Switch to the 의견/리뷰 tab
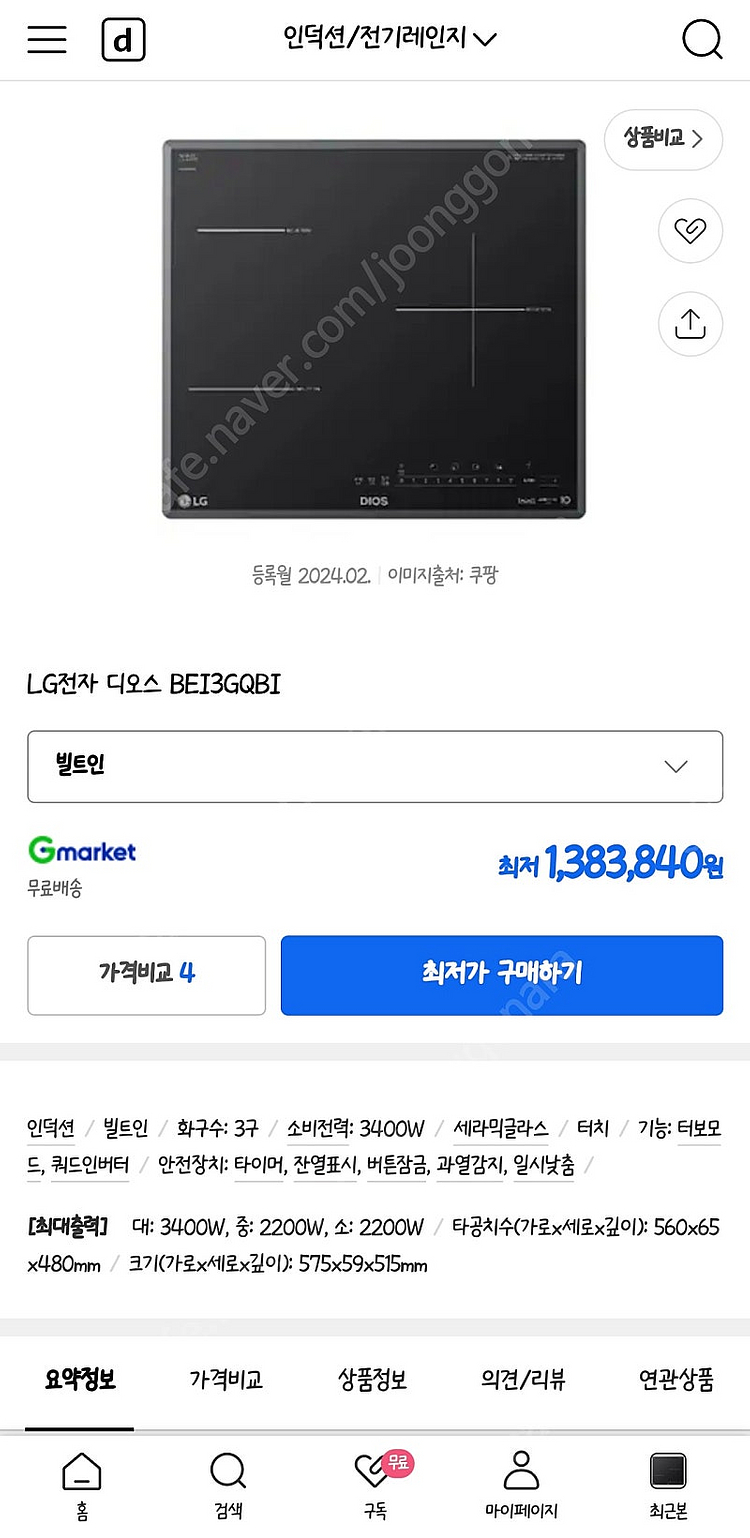750x1538 pixels. [x=522, y=1381]
